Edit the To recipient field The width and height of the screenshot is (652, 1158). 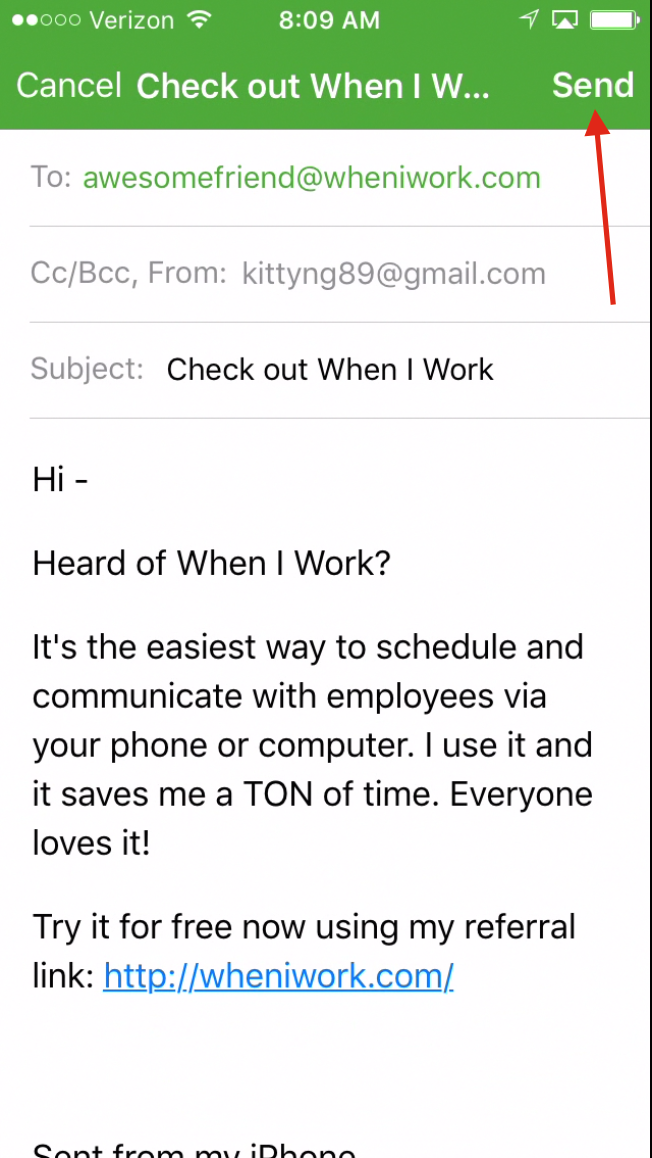pos(340,178)
